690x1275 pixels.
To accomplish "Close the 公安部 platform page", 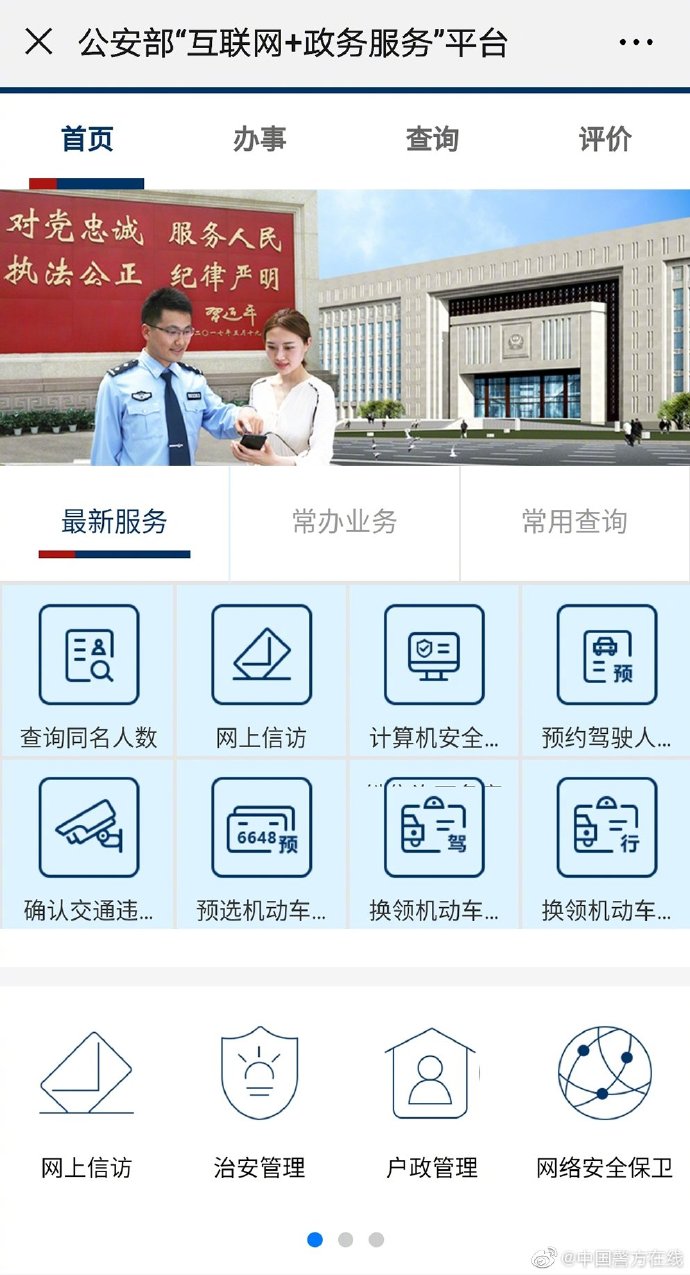I will 38,42.
